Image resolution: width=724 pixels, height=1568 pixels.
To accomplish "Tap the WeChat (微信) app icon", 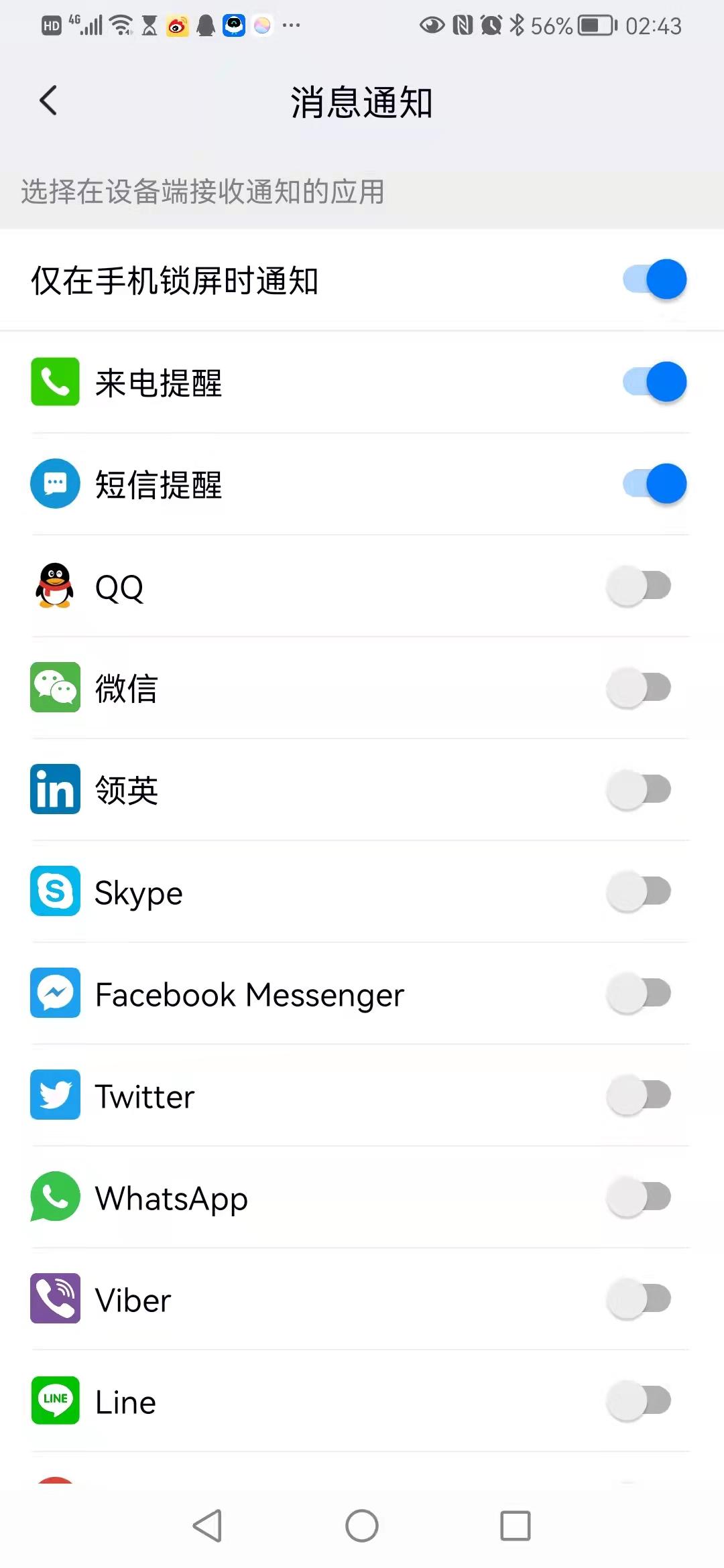I will (55, 688).
